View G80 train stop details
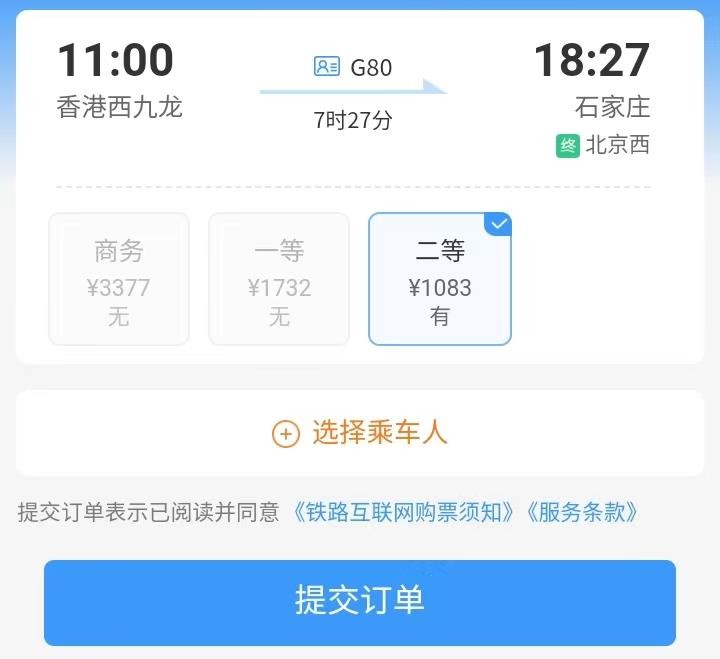Image resolution: width=720 pixels, height=659 pixels. (354, 68)
